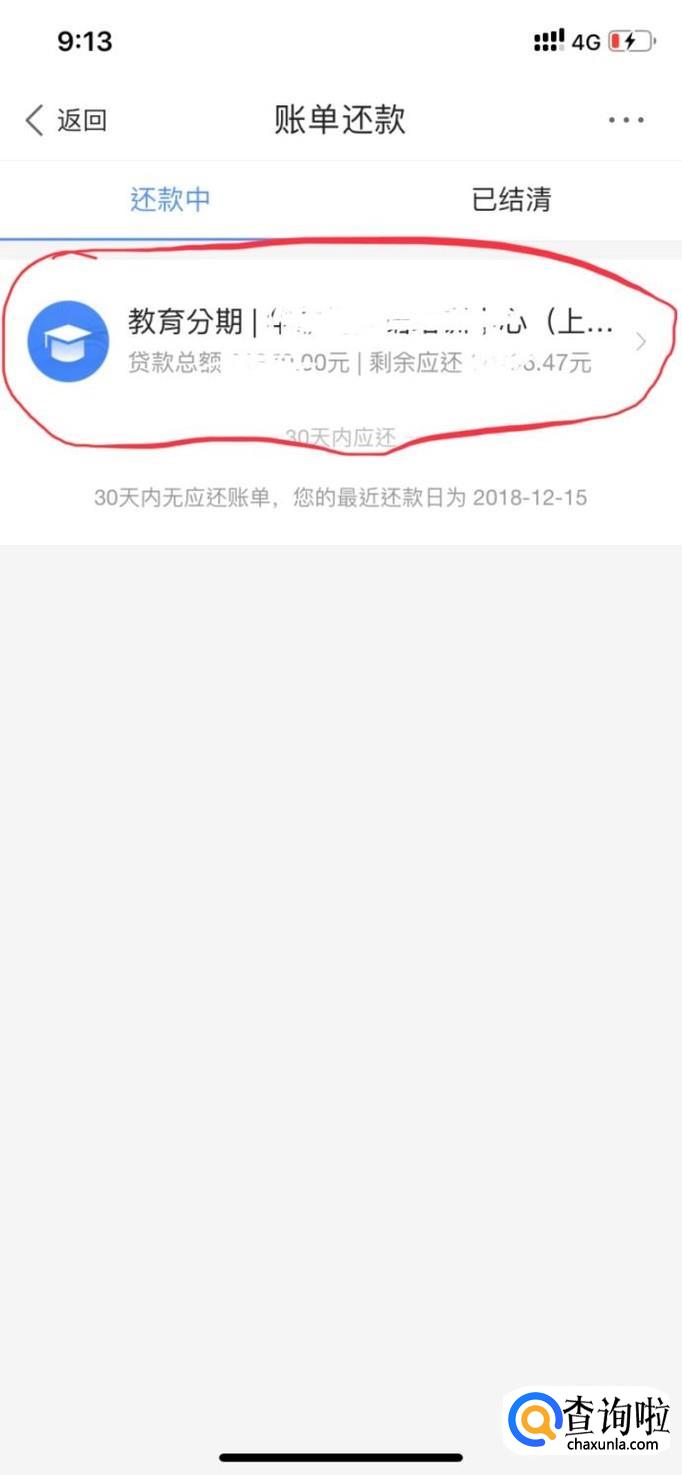Select the 还款中 tab
The height and width of the screenshot is (1475, 682).
[170, 199]
